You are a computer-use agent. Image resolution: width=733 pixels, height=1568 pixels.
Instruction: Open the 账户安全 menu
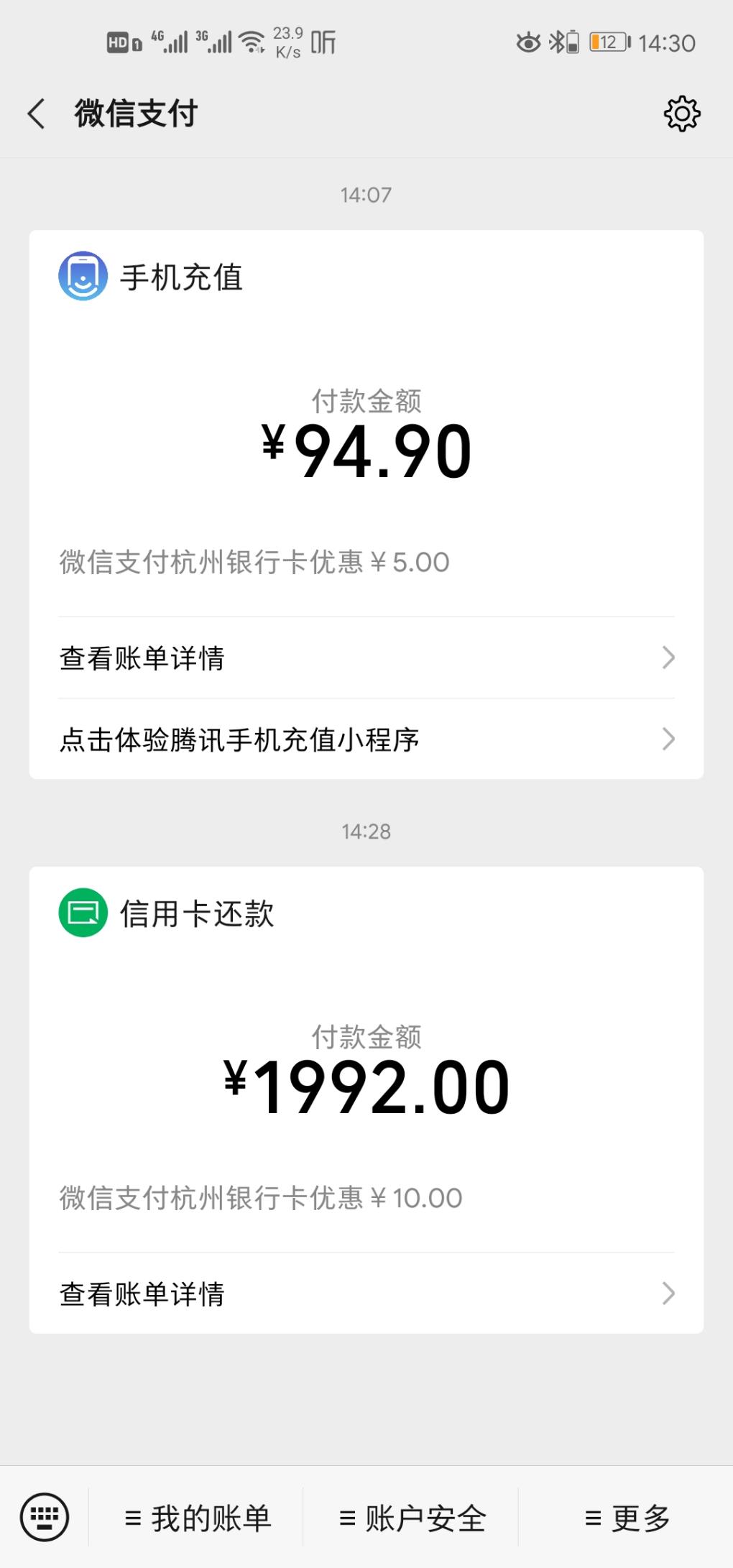tap(412, 1518)
